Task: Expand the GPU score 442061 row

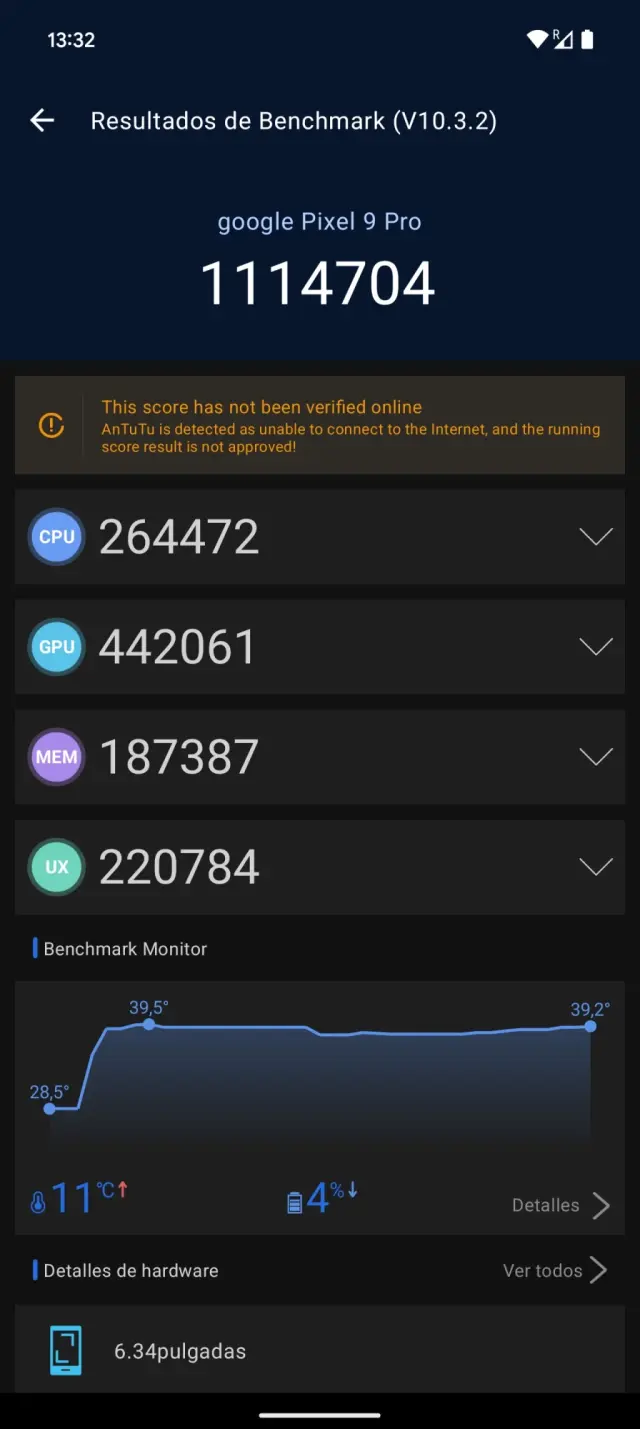Action: 596,647
